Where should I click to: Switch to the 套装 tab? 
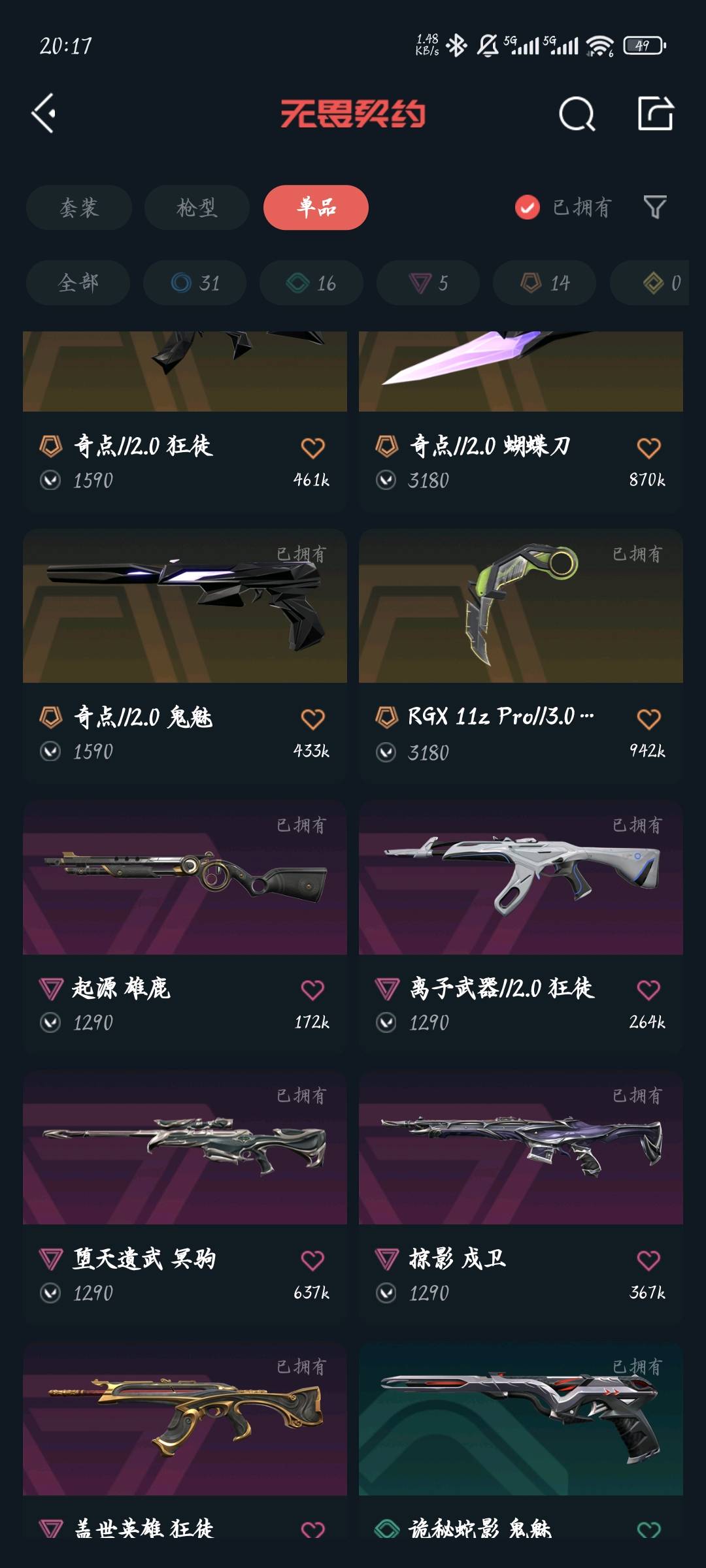79,208
